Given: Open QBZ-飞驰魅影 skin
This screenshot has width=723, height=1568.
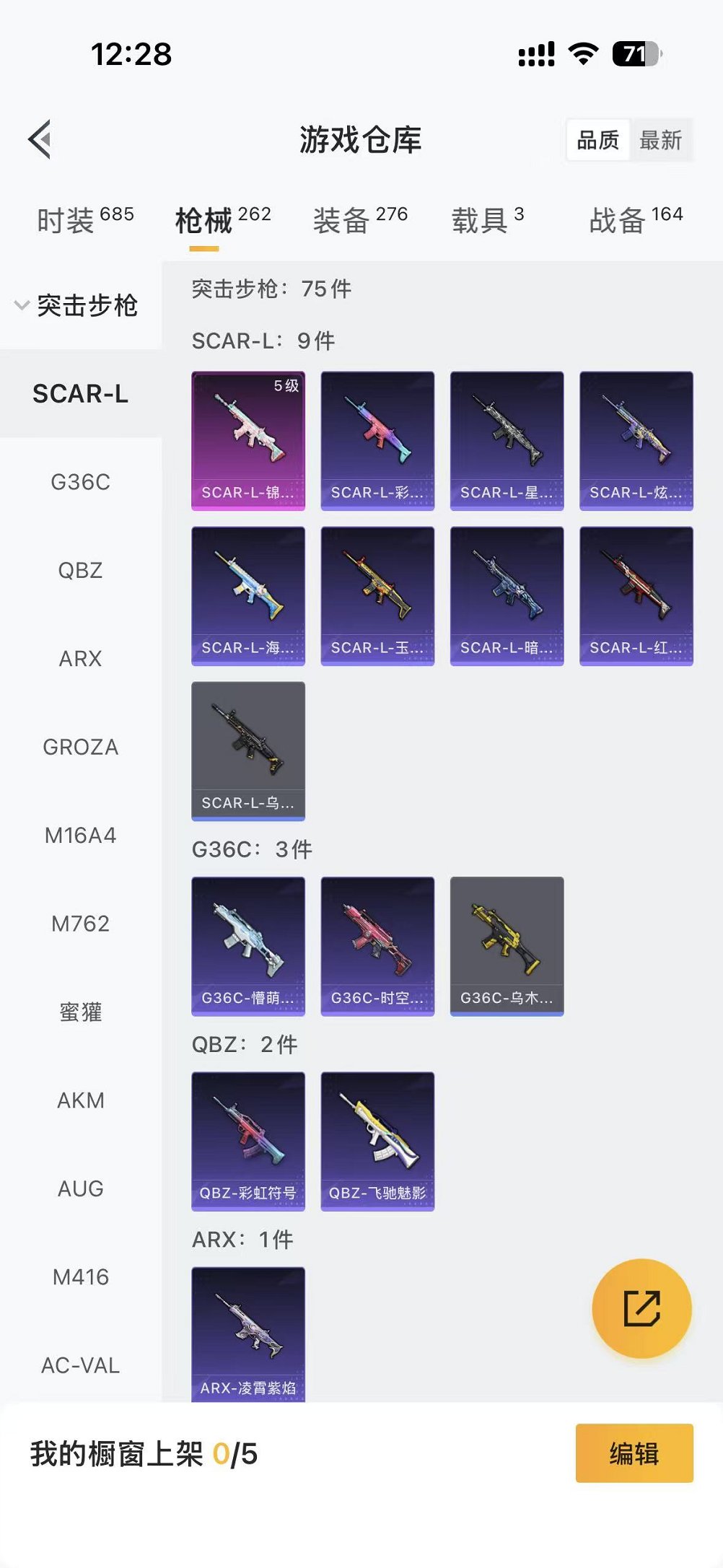Looking at the screenshot, I should 377,1140.
